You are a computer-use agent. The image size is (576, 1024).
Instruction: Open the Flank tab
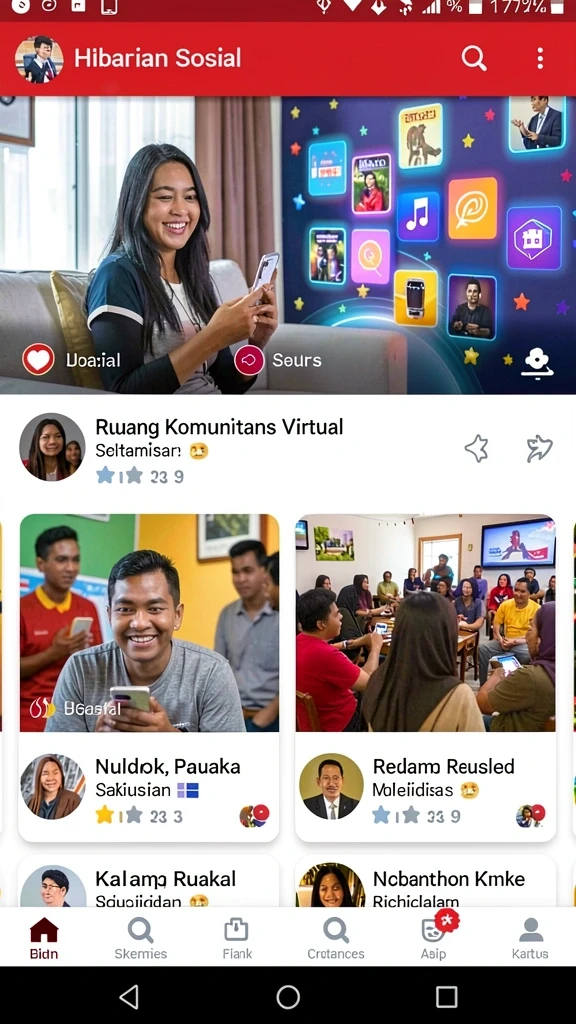point(236,938)
